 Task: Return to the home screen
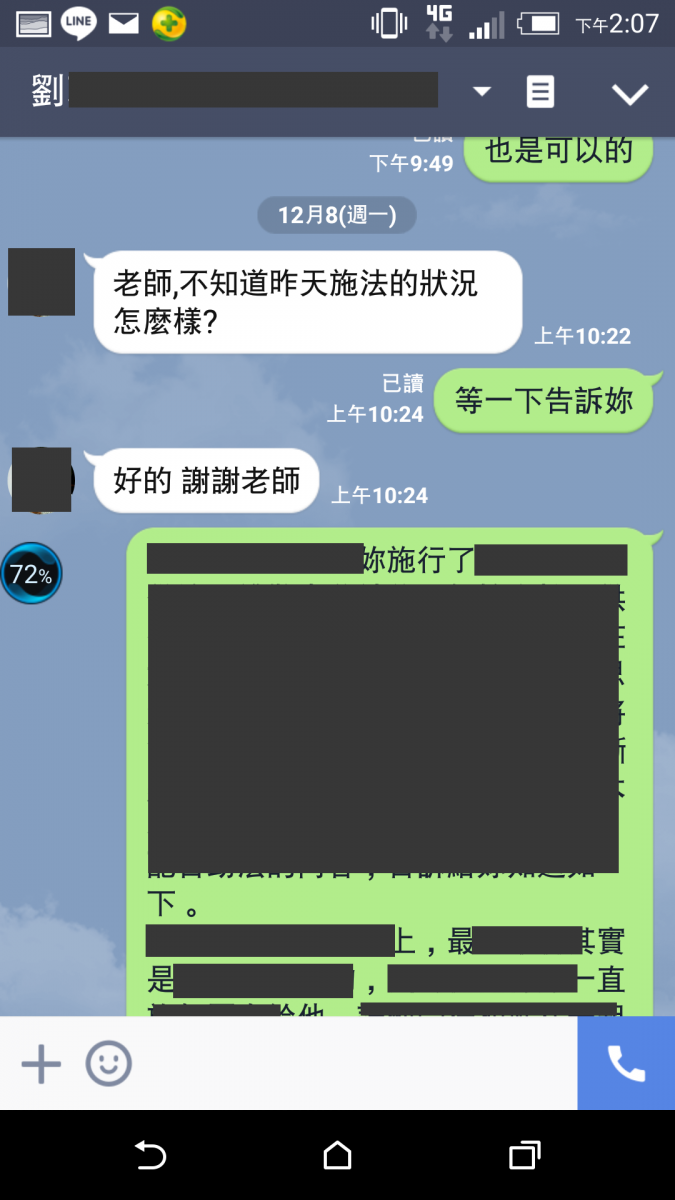coord(337,1156)
